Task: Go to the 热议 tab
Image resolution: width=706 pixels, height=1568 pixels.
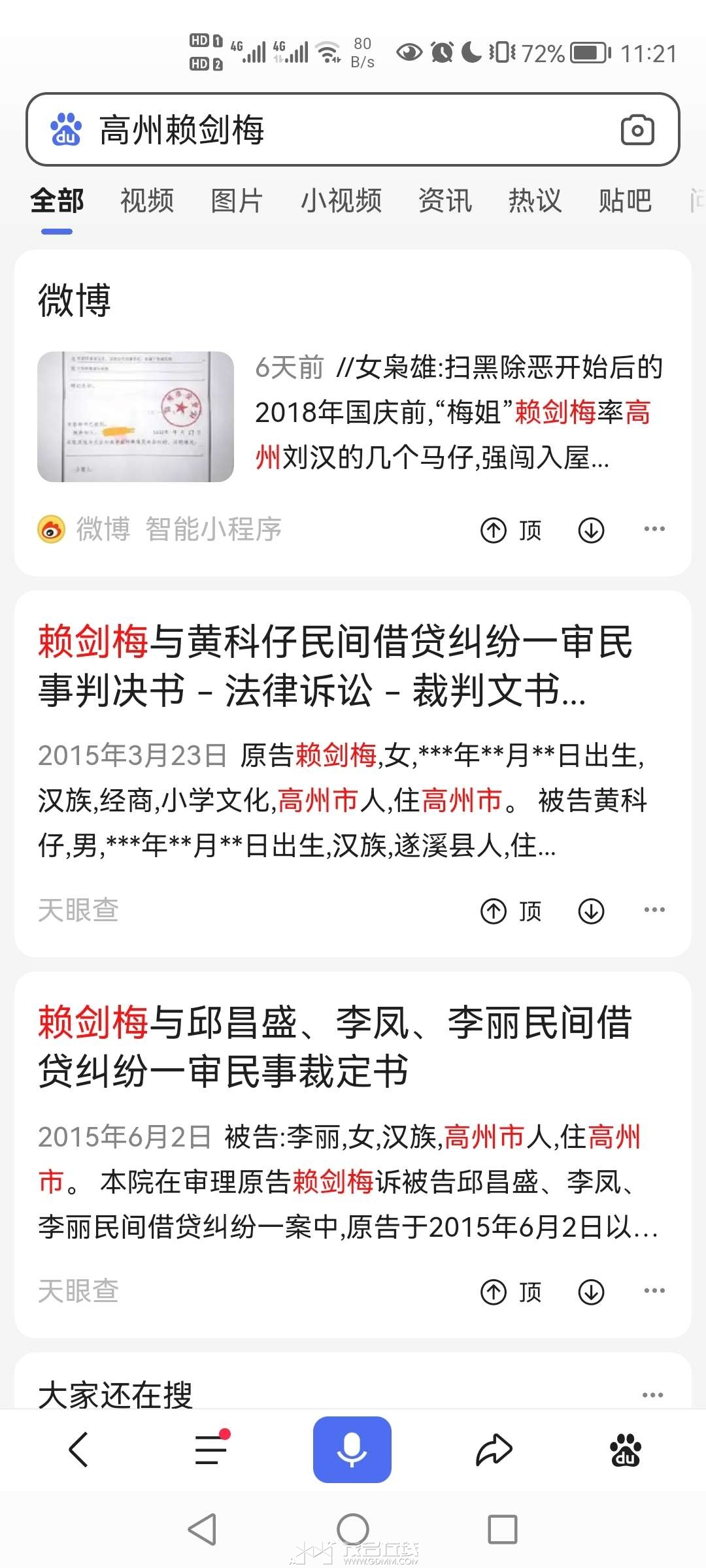Action: click(535, 201)
